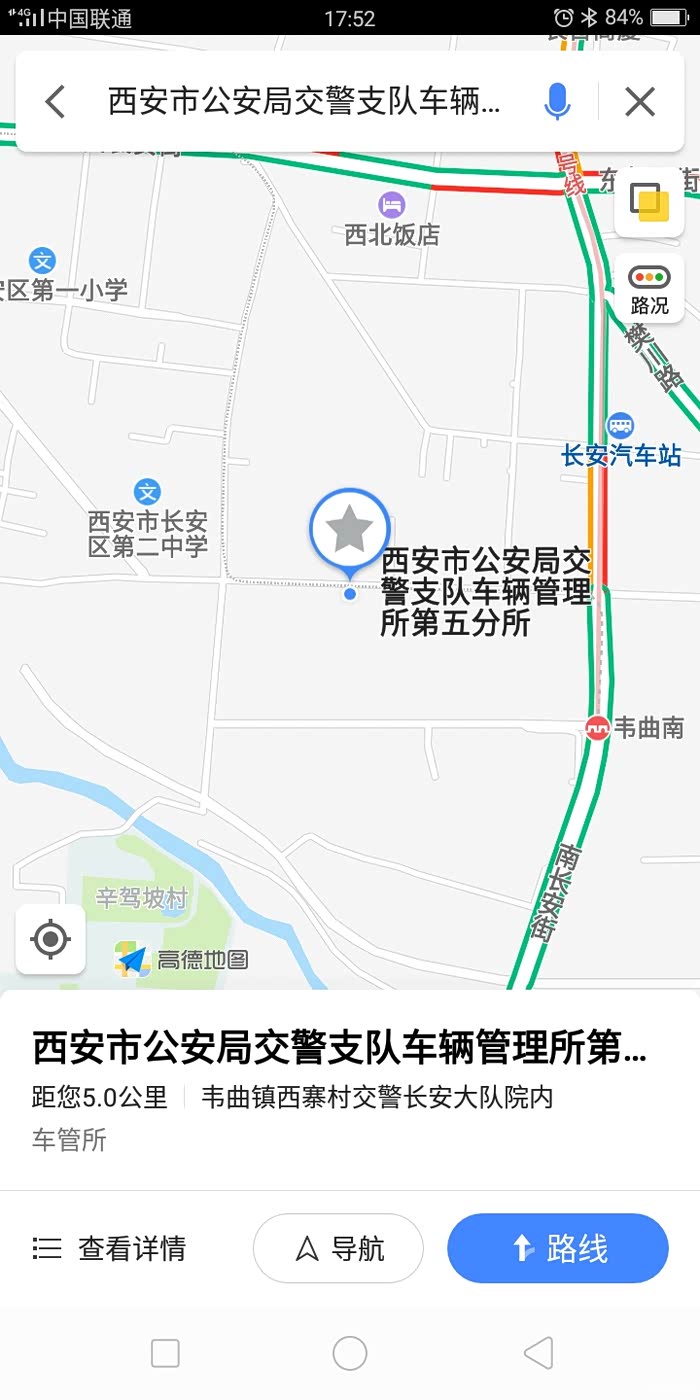The width and height of the screenshot is (700, 1400).
Task: Tap the blue 路线 route button
Action: tap(557, 1248)
